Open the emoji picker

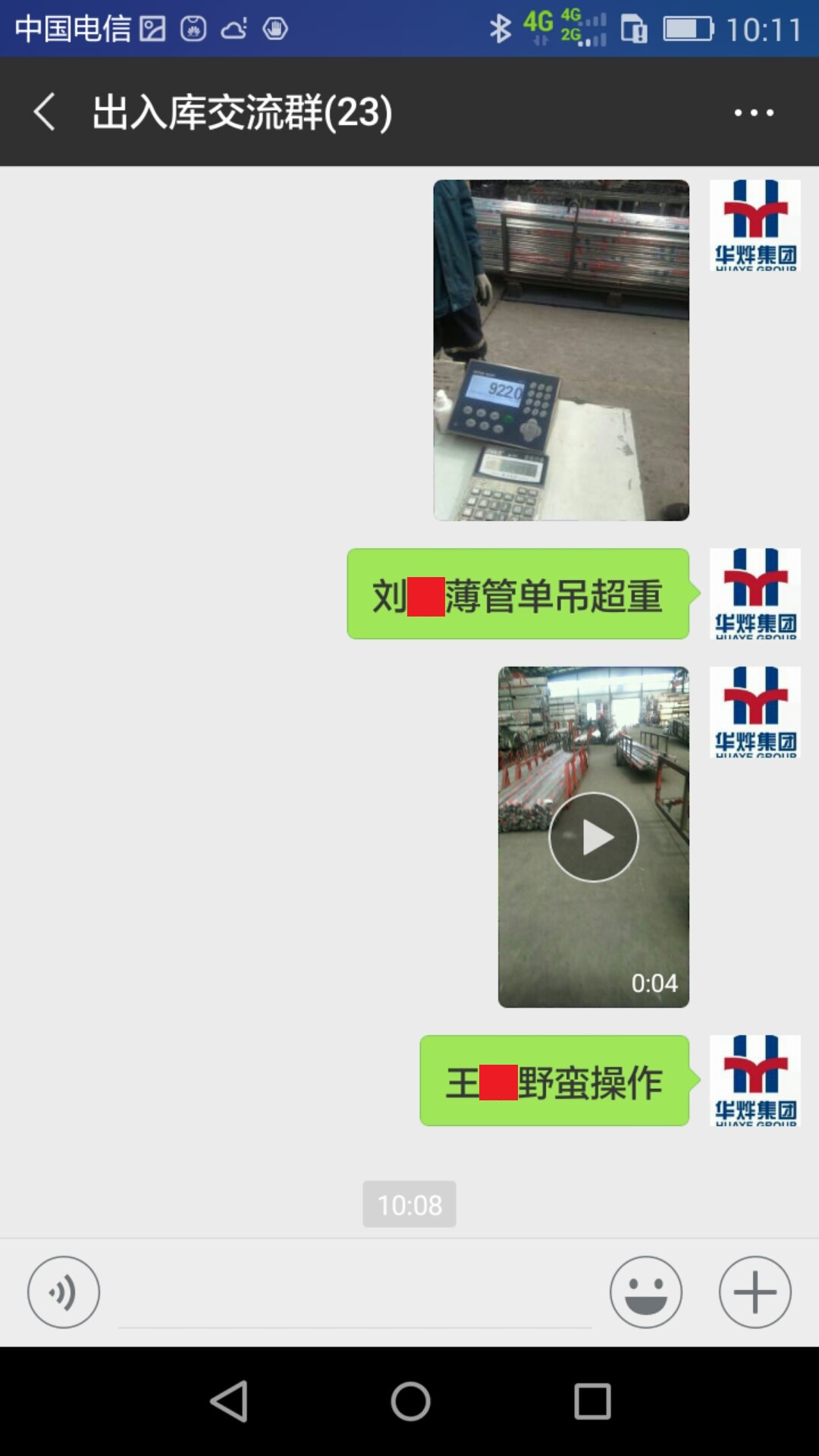pos(645,1291)
